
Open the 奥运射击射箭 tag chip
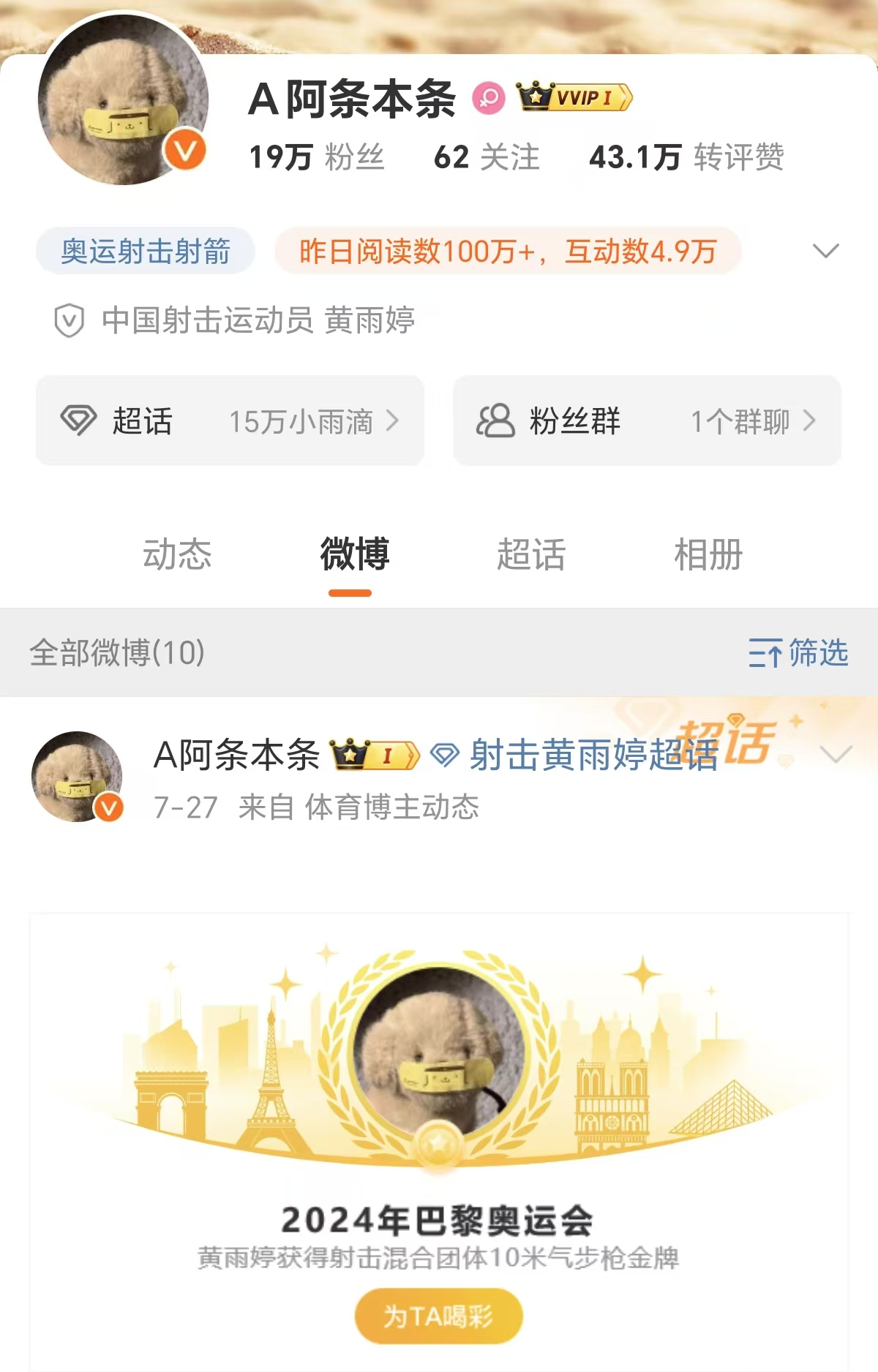[x=146, y=252]
